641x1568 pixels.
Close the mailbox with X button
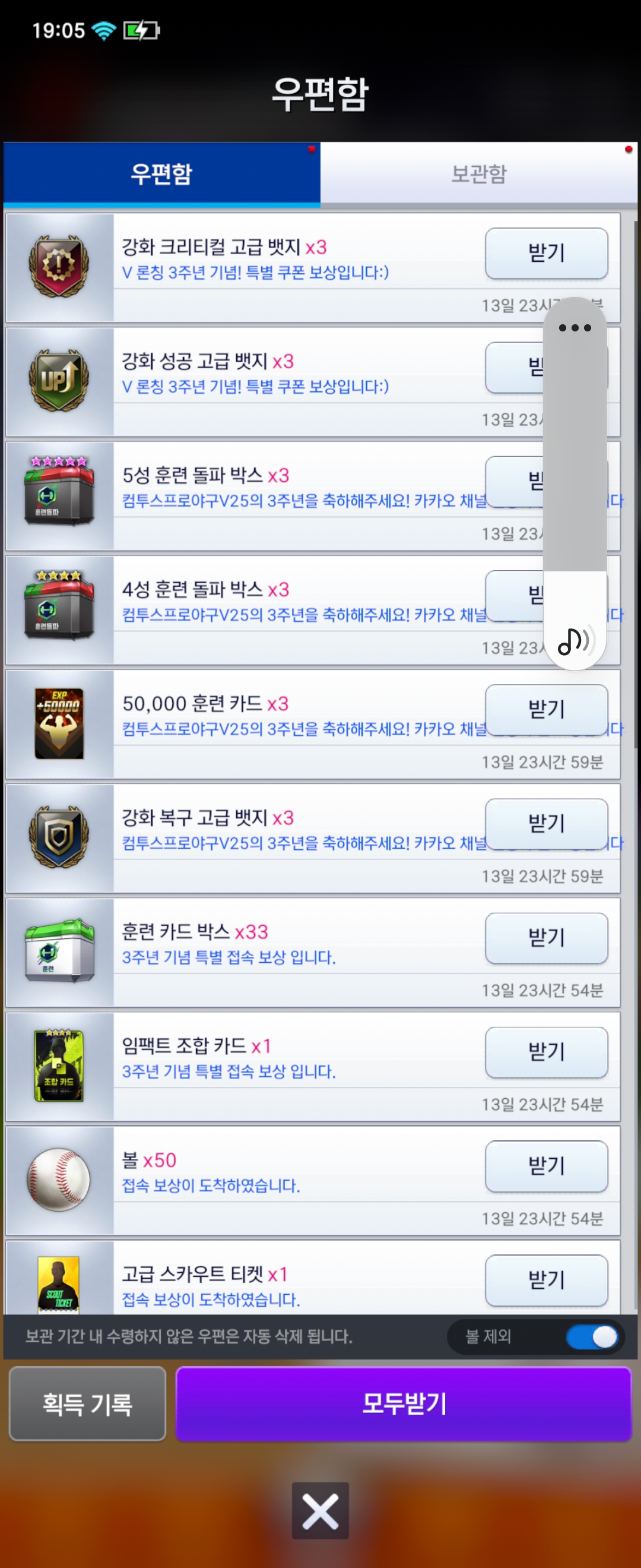click(x=320, y=1511)
